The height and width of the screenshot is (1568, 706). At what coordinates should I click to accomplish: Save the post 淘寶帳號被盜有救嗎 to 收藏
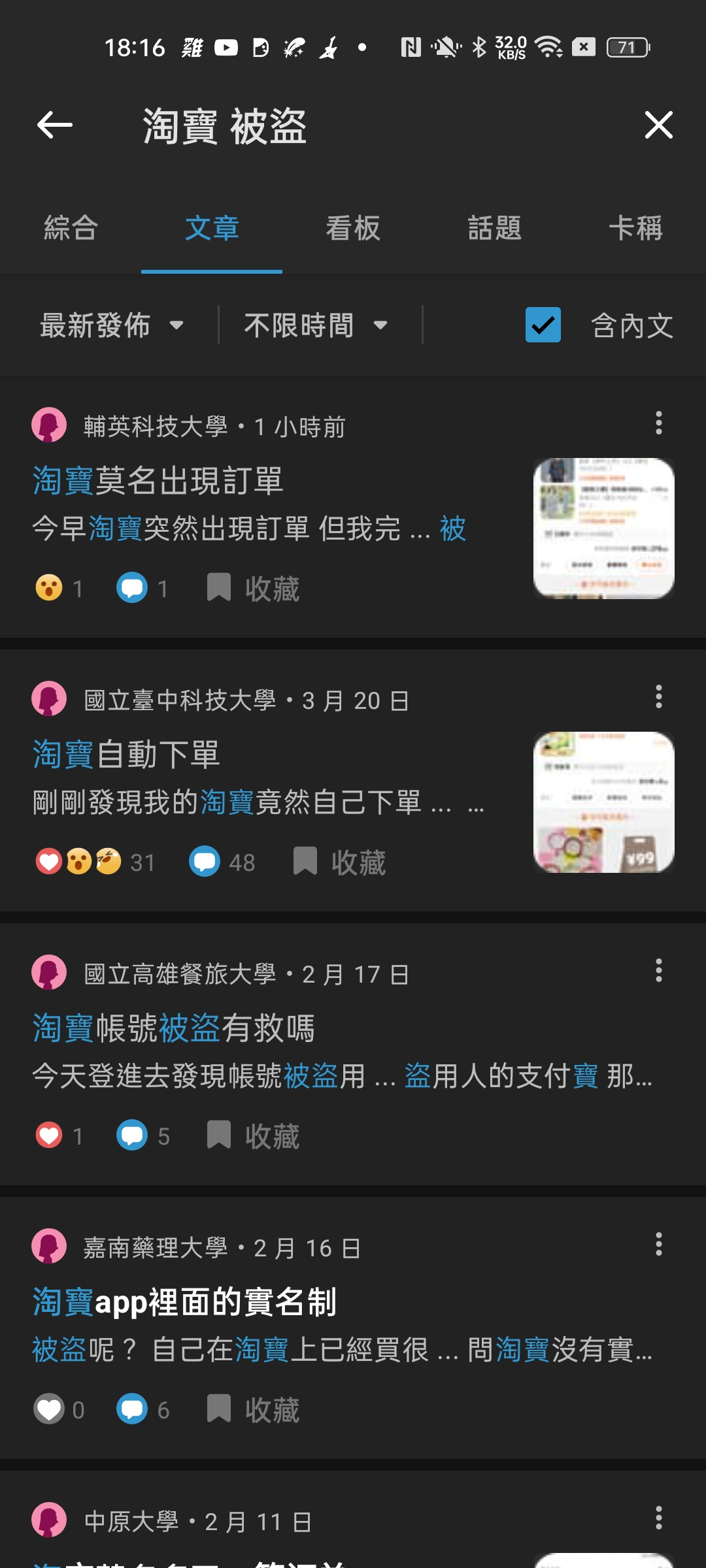253,1135
